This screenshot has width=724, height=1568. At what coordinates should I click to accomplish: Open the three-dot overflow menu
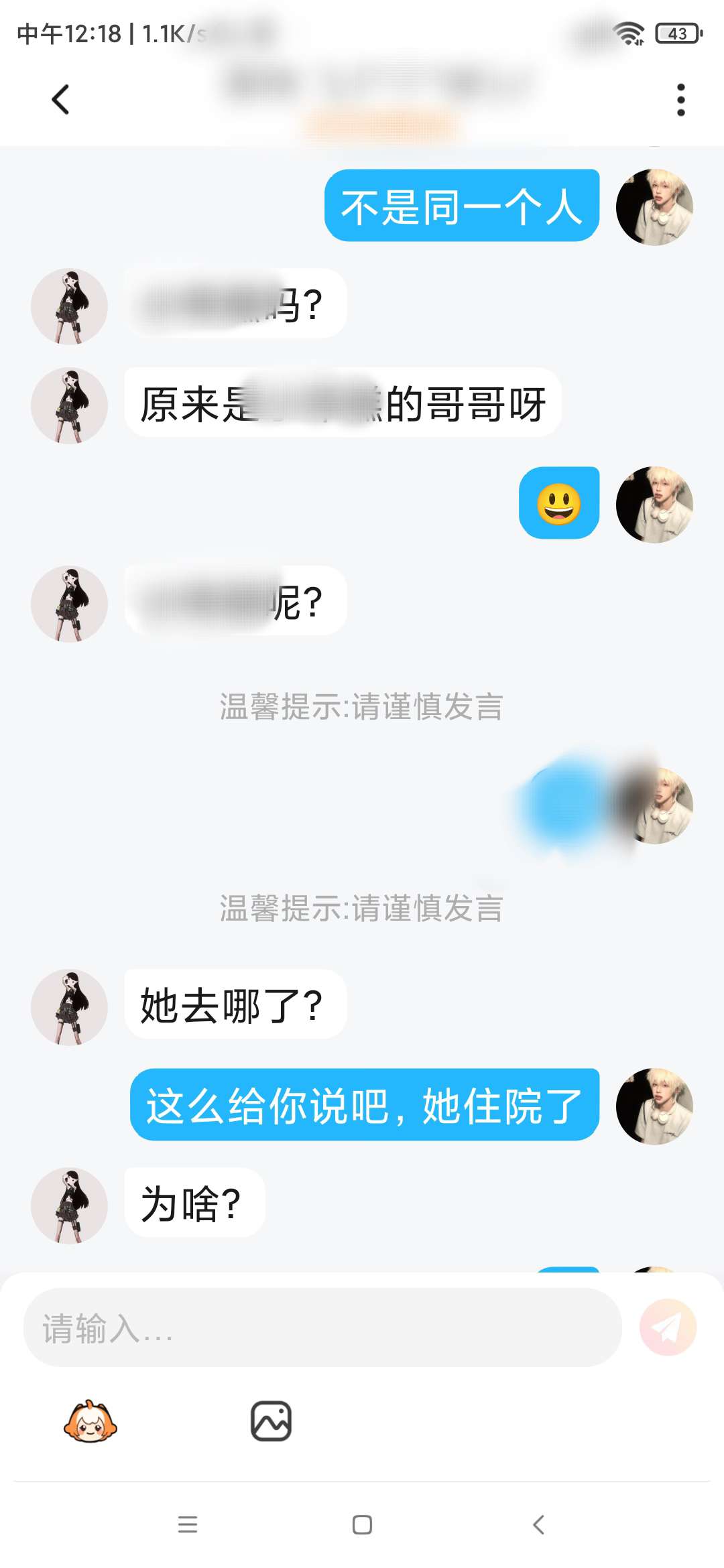[680, 100]
